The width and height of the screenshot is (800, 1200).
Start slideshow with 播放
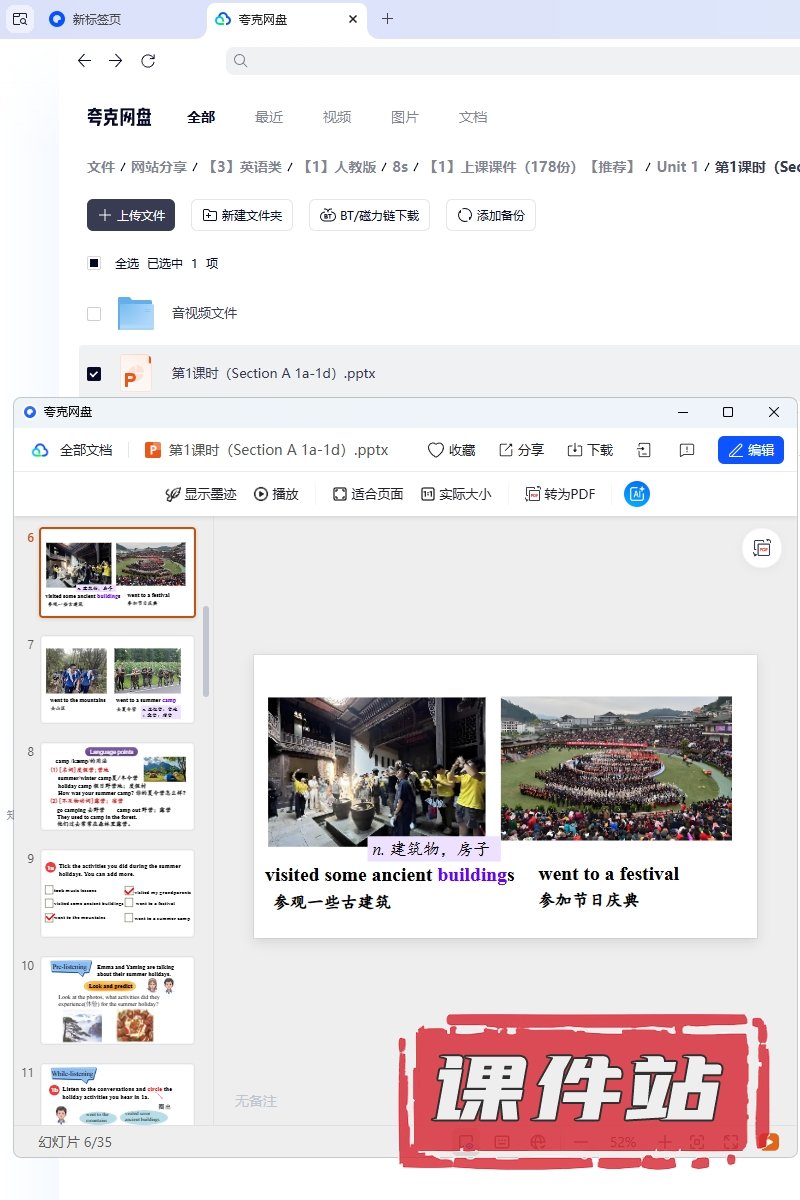[x=276, y=494]
